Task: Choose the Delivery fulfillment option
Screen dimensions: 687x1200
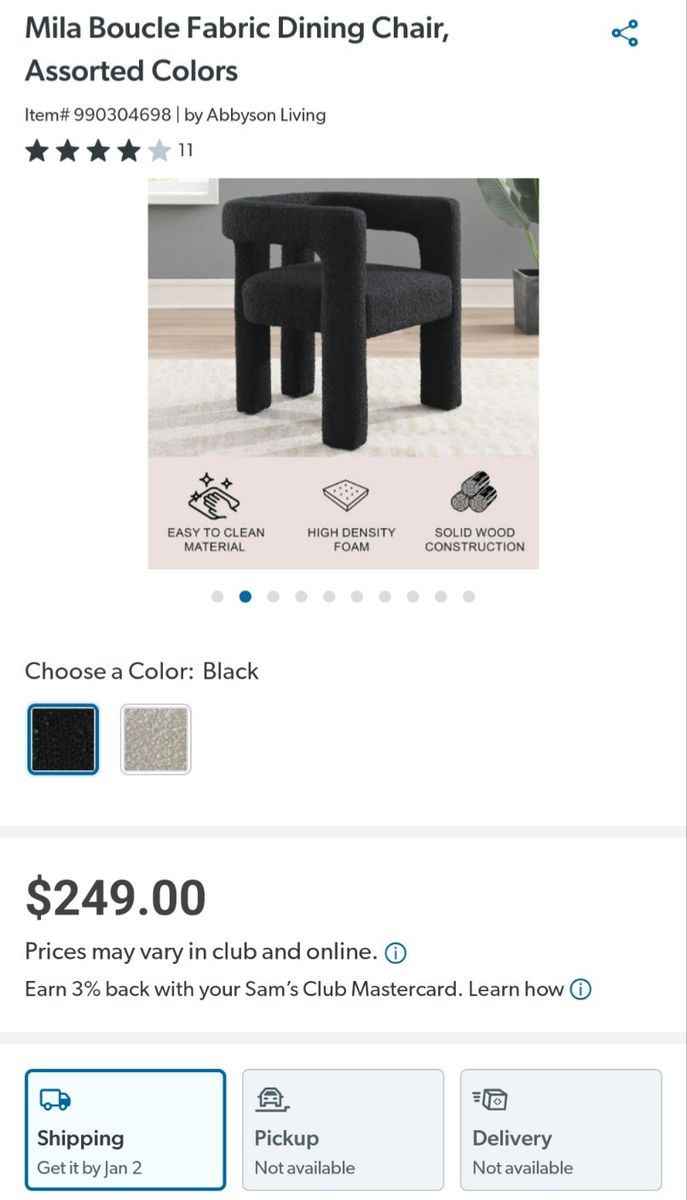Action: pos(561,1130)
